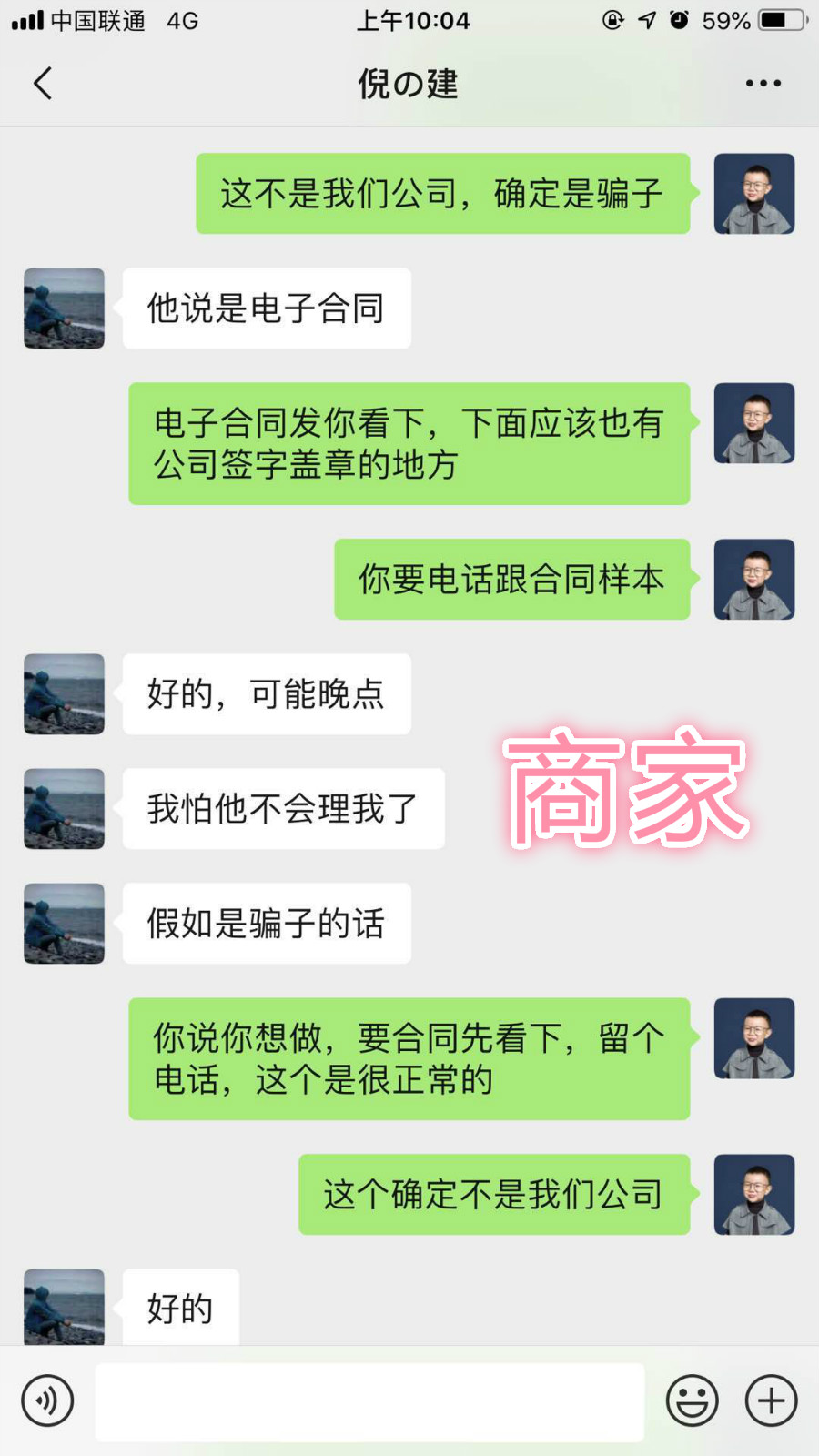Switch to voice message input
This screenshot has height=1456, width=819.
[x=47, y=1400]
